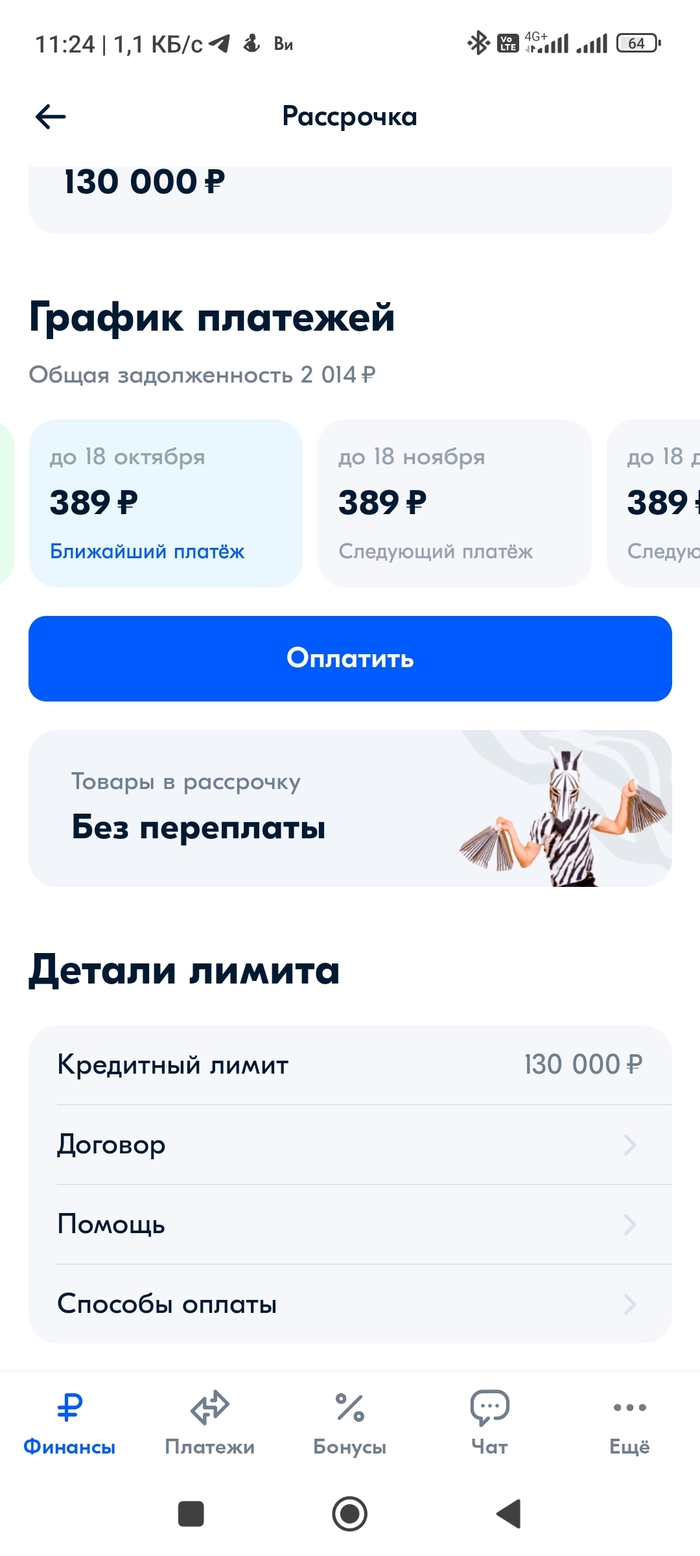
Task: Open the Ещё tab
Action: coord(629,1423)
